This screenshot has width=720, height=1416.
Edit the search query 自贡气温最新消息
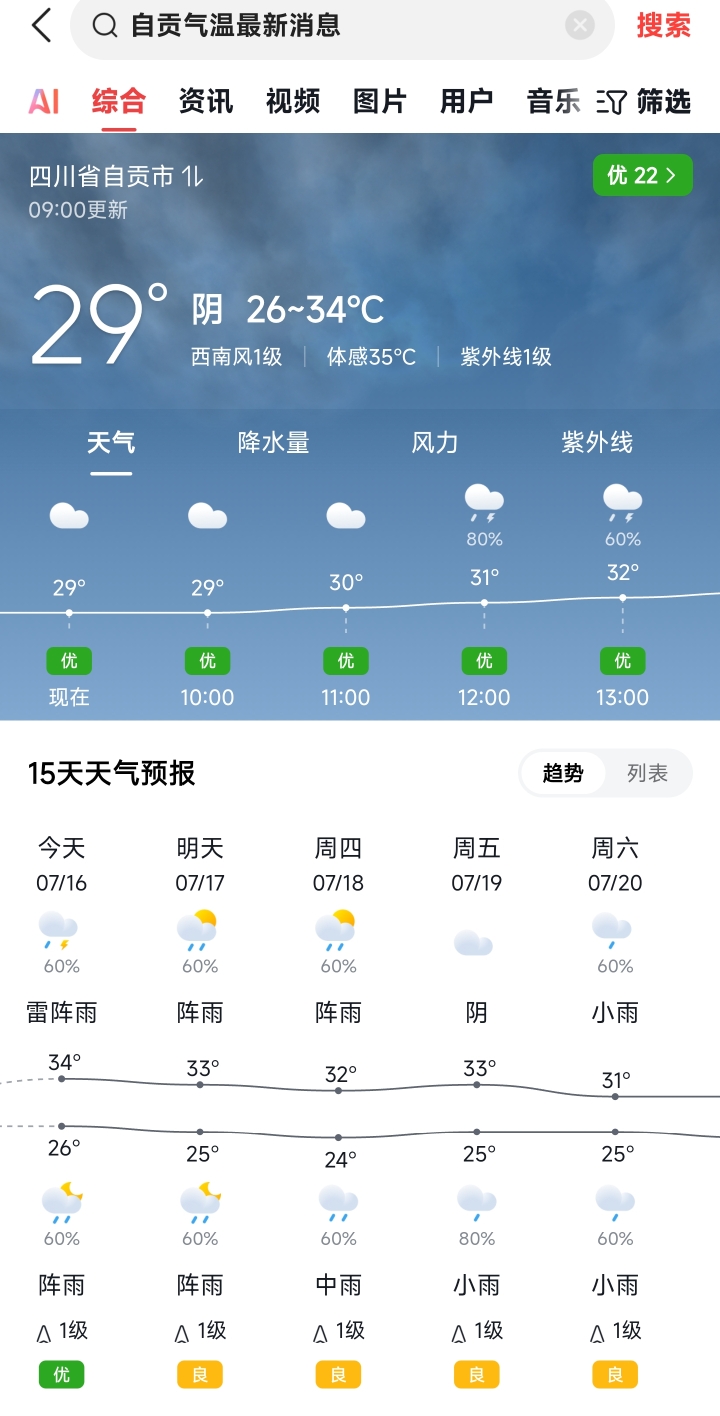click(x=300, y=26)
